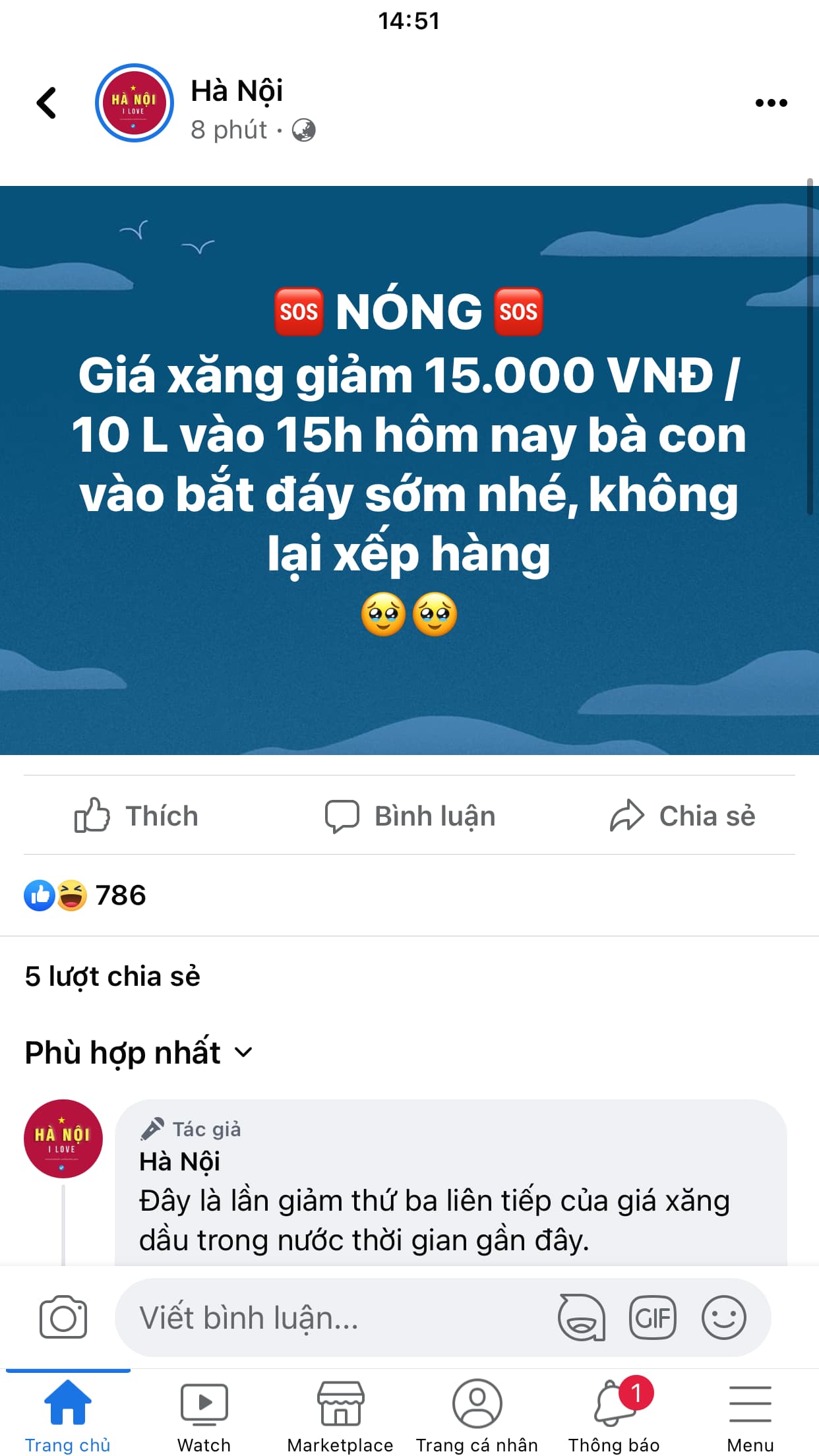
Task: Open the emoji picker smiley icon
Action: click(x=723, y=1318)
